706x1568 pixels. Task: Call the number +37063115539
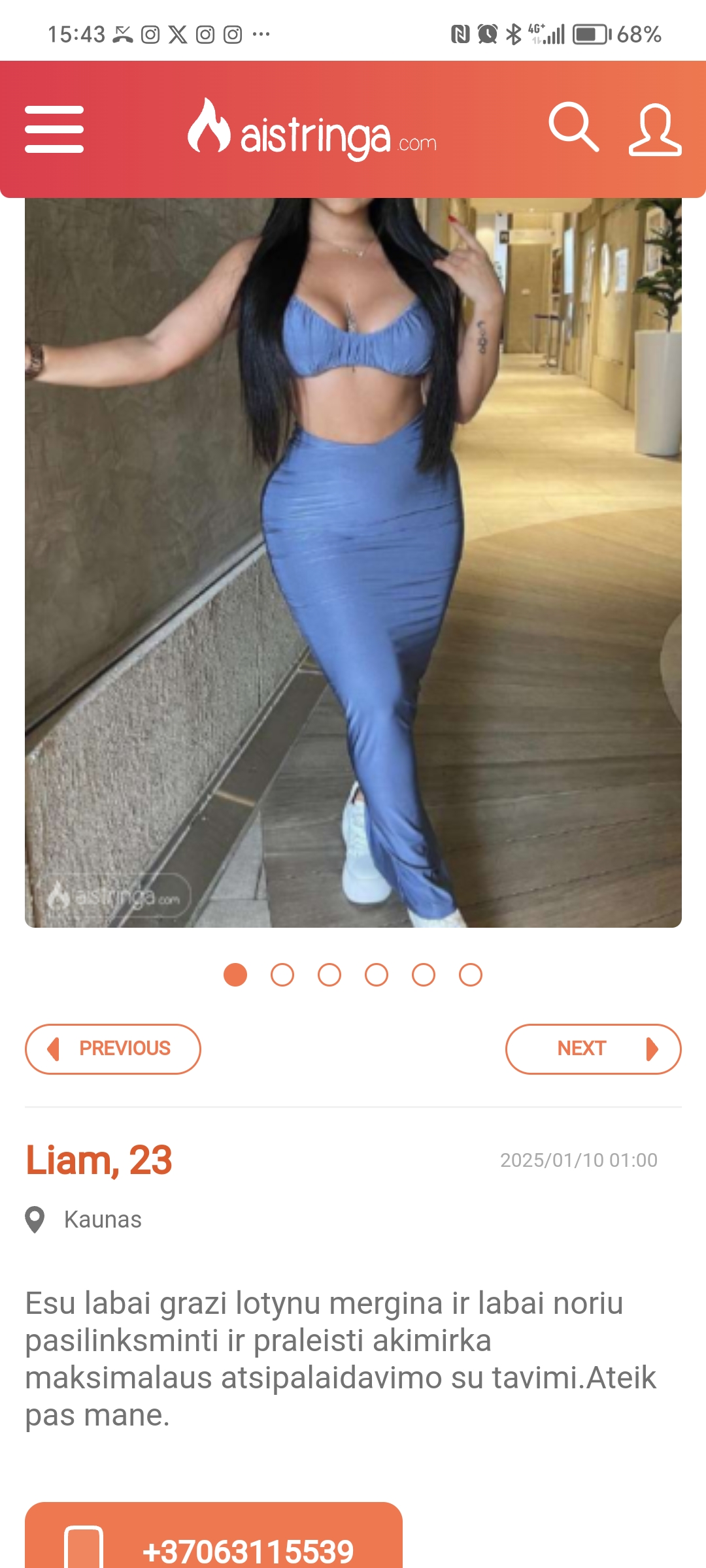coord(214,1548)
